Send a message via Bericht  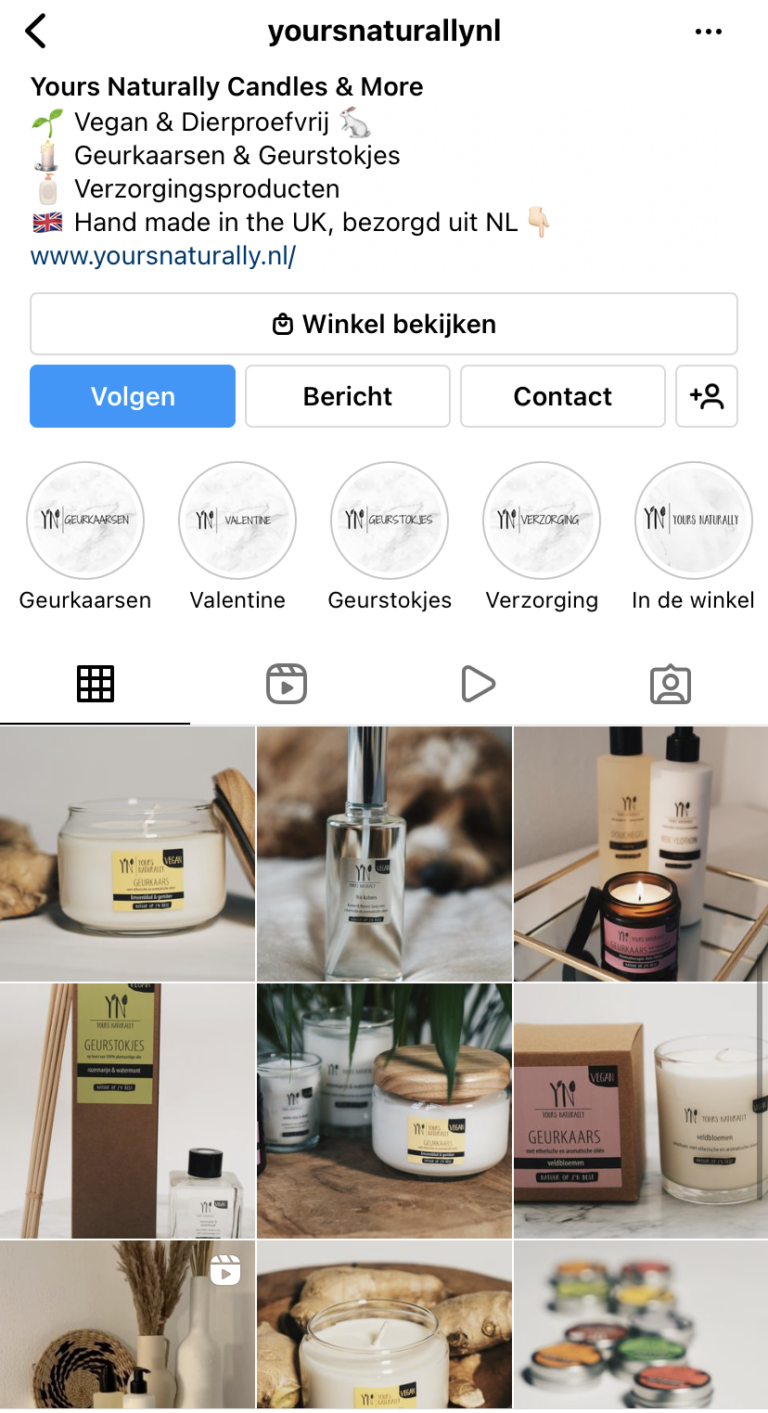(x=348, y=396)
